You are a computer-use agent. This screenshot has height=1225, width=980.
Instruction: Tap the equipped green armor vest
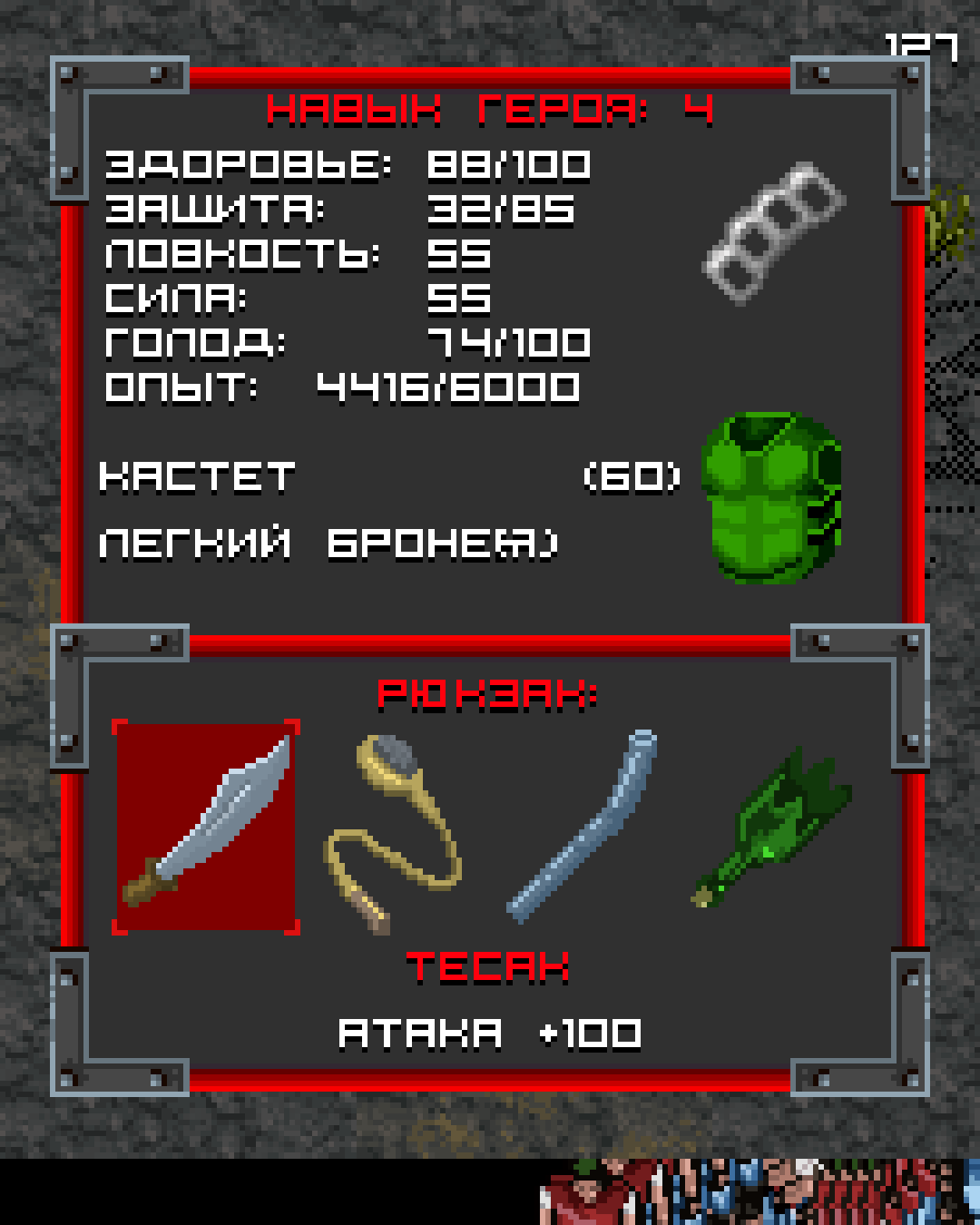pos(772,496)
